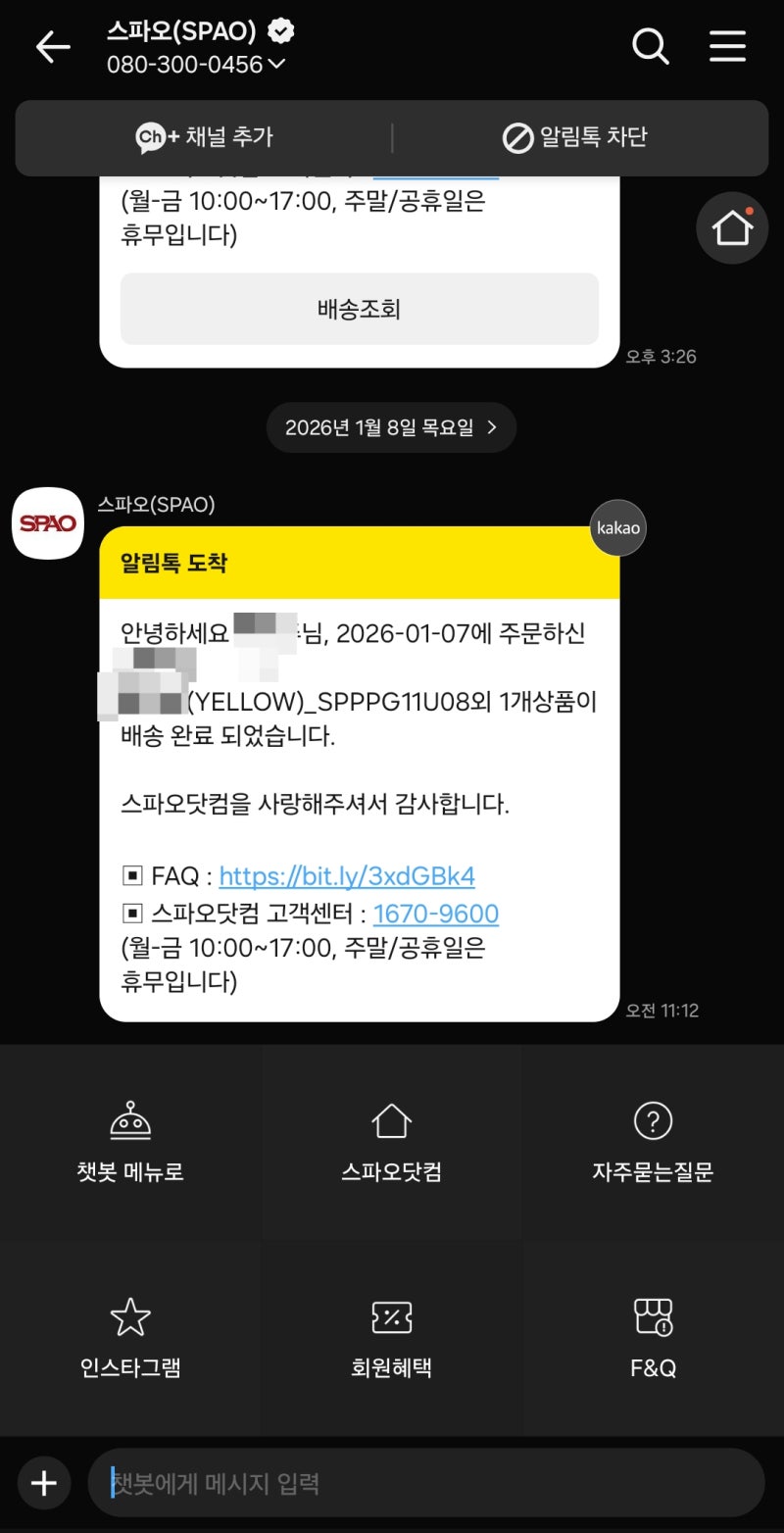
Task: Call customer center via 1670-9600 link
Action: click(x=437, y=913)
